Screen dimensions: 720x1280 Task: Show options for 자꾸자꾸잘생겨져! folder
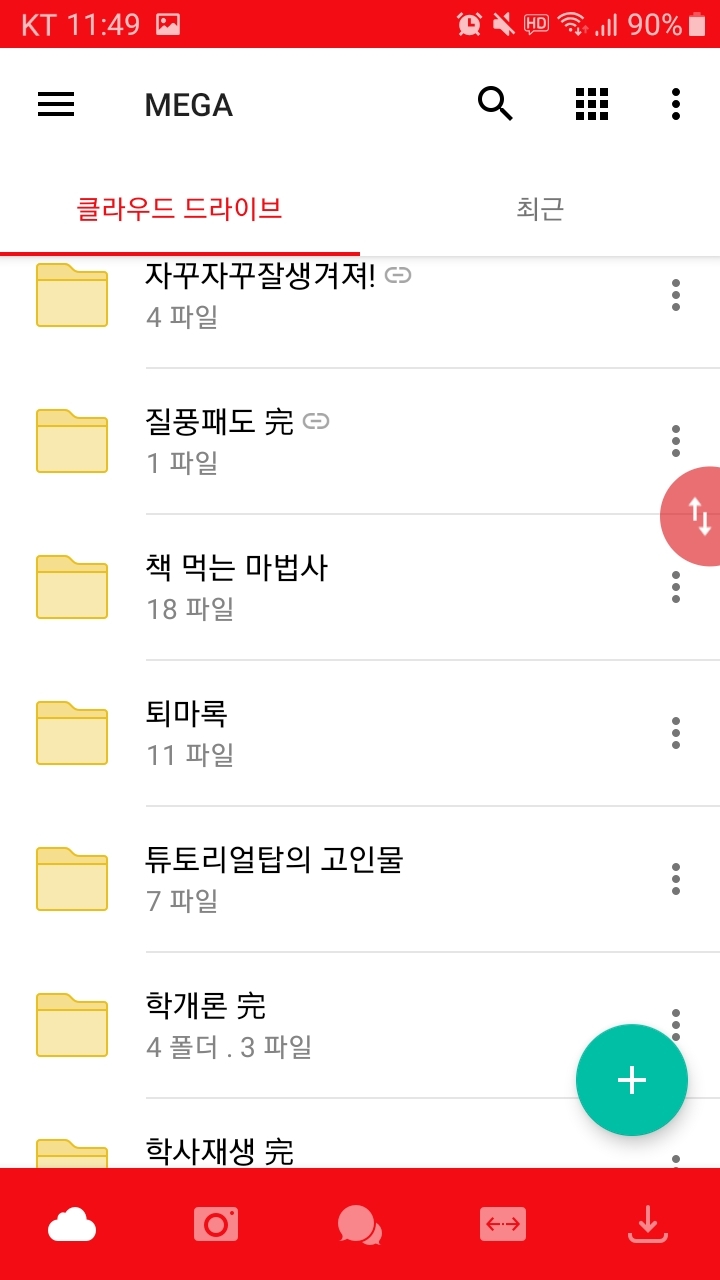[676, 295]
